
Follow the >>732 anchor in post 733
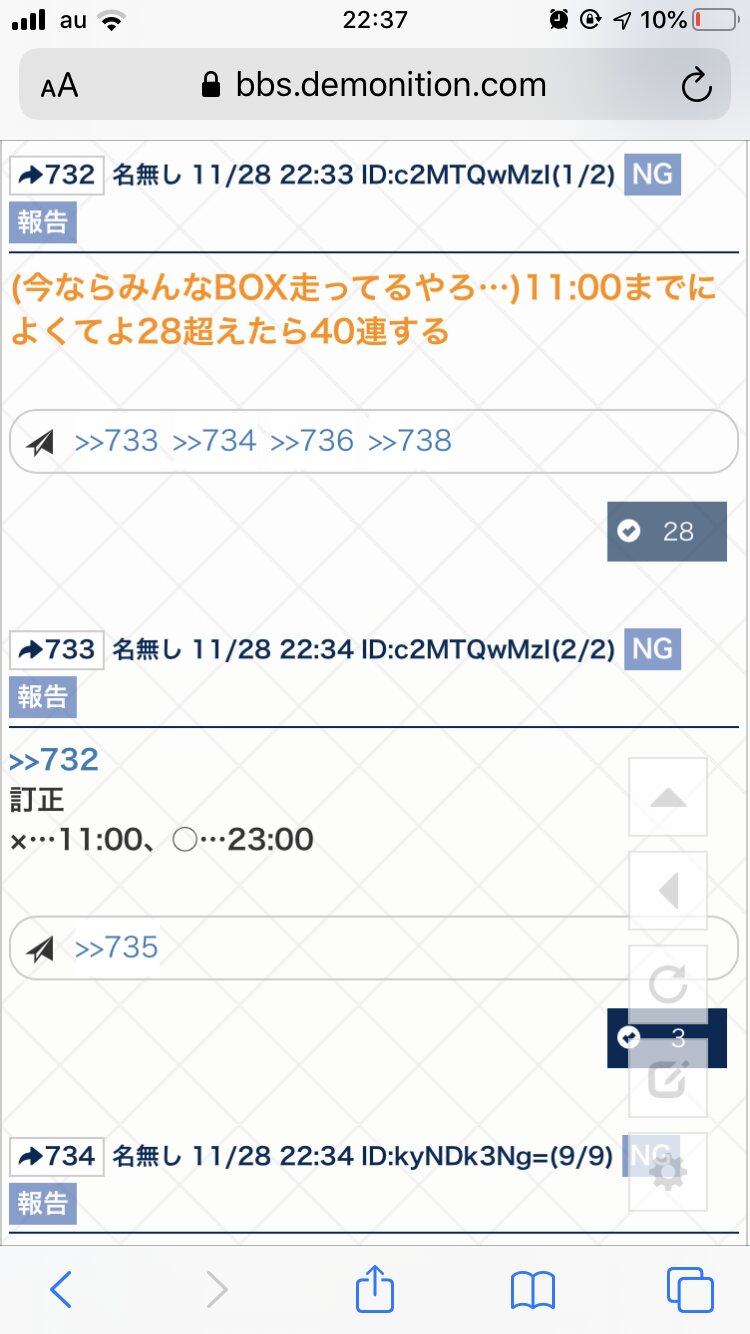pyautogui.click(x=55, y=760)
